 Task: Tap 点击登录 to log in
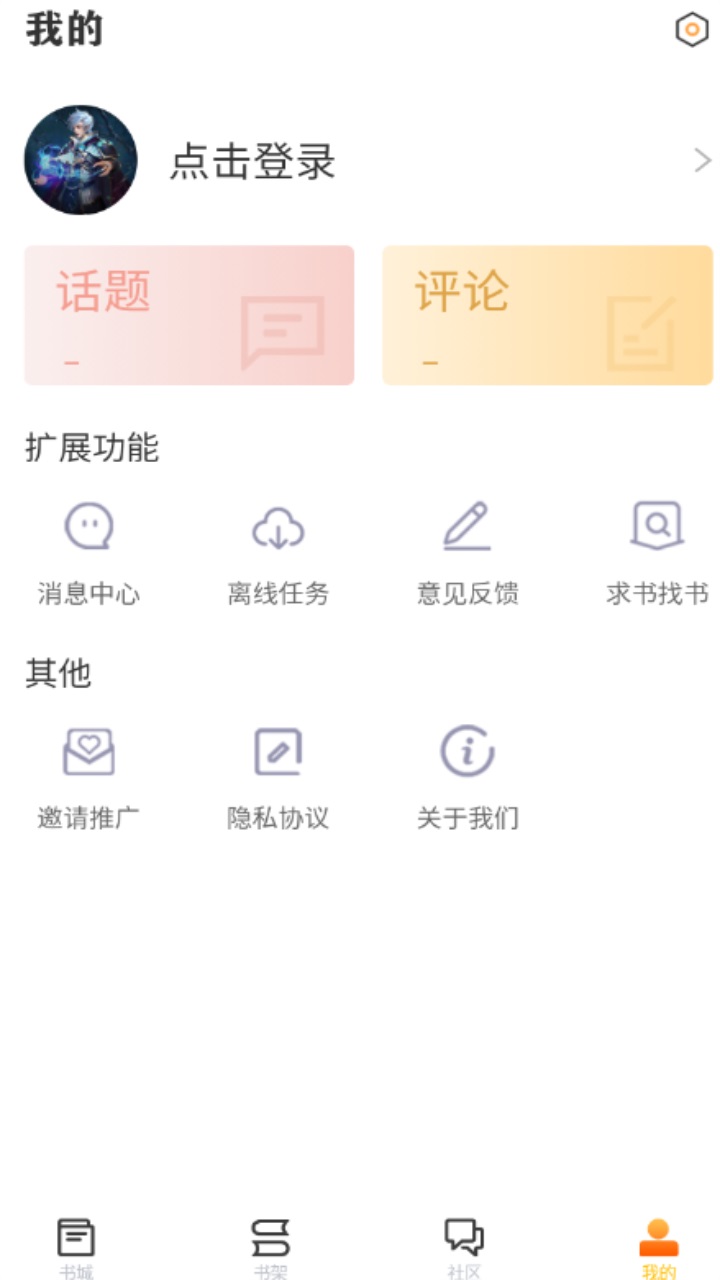click(x=253, y=160)
